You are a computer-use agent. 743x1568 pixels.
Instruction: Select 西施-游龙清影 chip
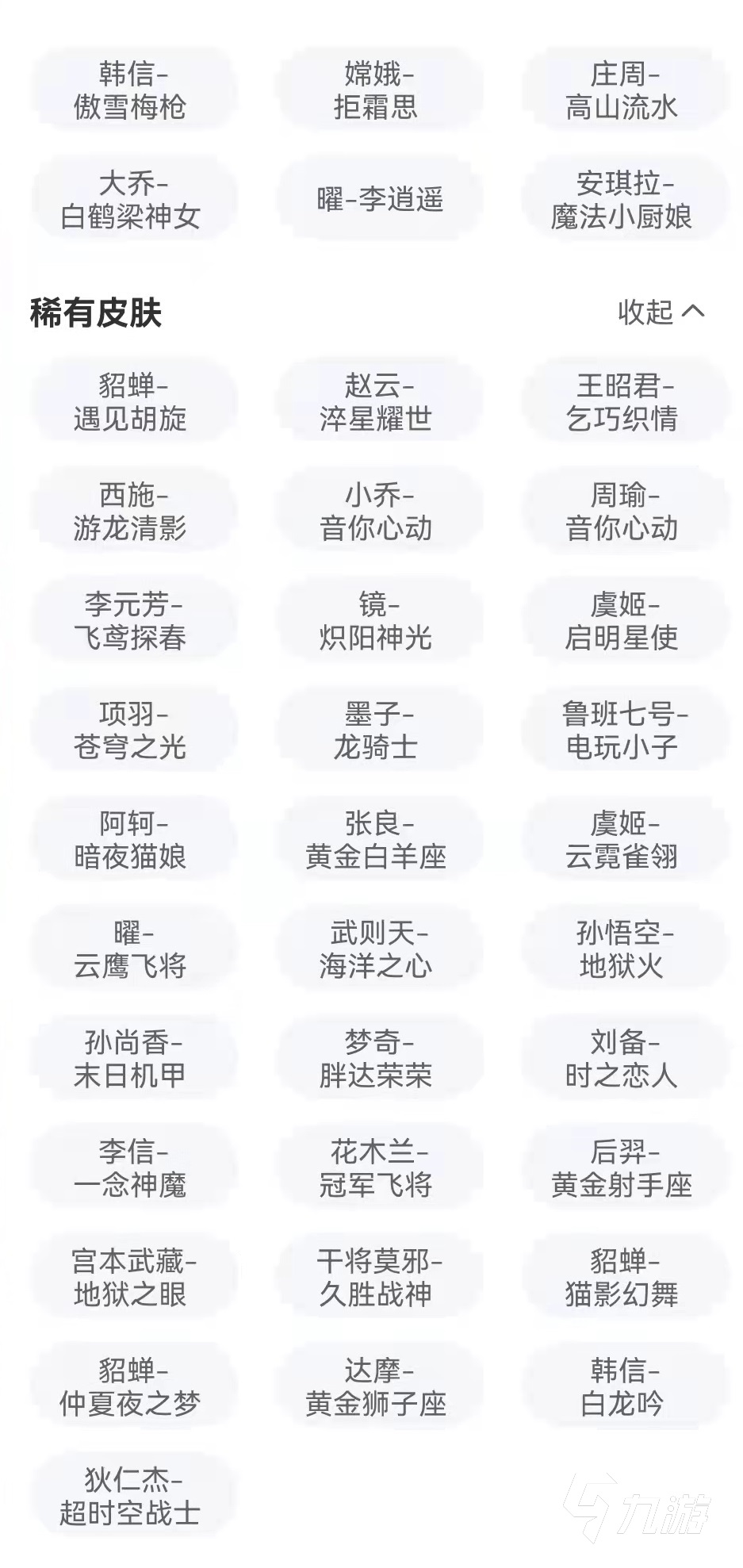click(132, 512)
